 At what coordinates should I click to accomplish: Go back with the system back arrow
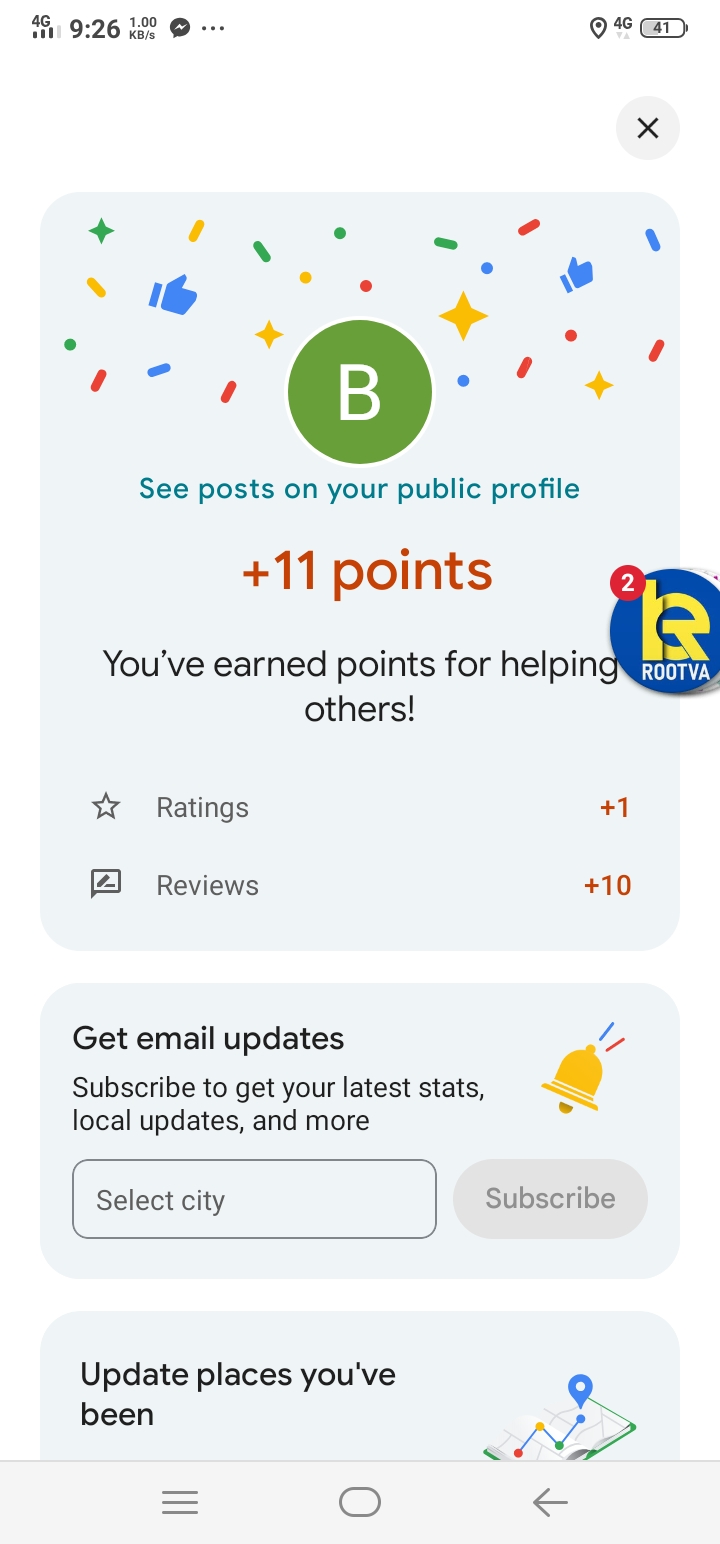point(549,1502)
